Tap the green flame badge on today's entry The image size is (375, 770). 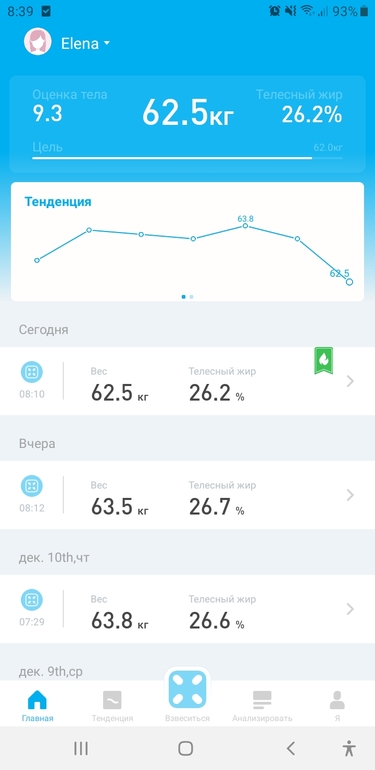[x=323, y=360]
